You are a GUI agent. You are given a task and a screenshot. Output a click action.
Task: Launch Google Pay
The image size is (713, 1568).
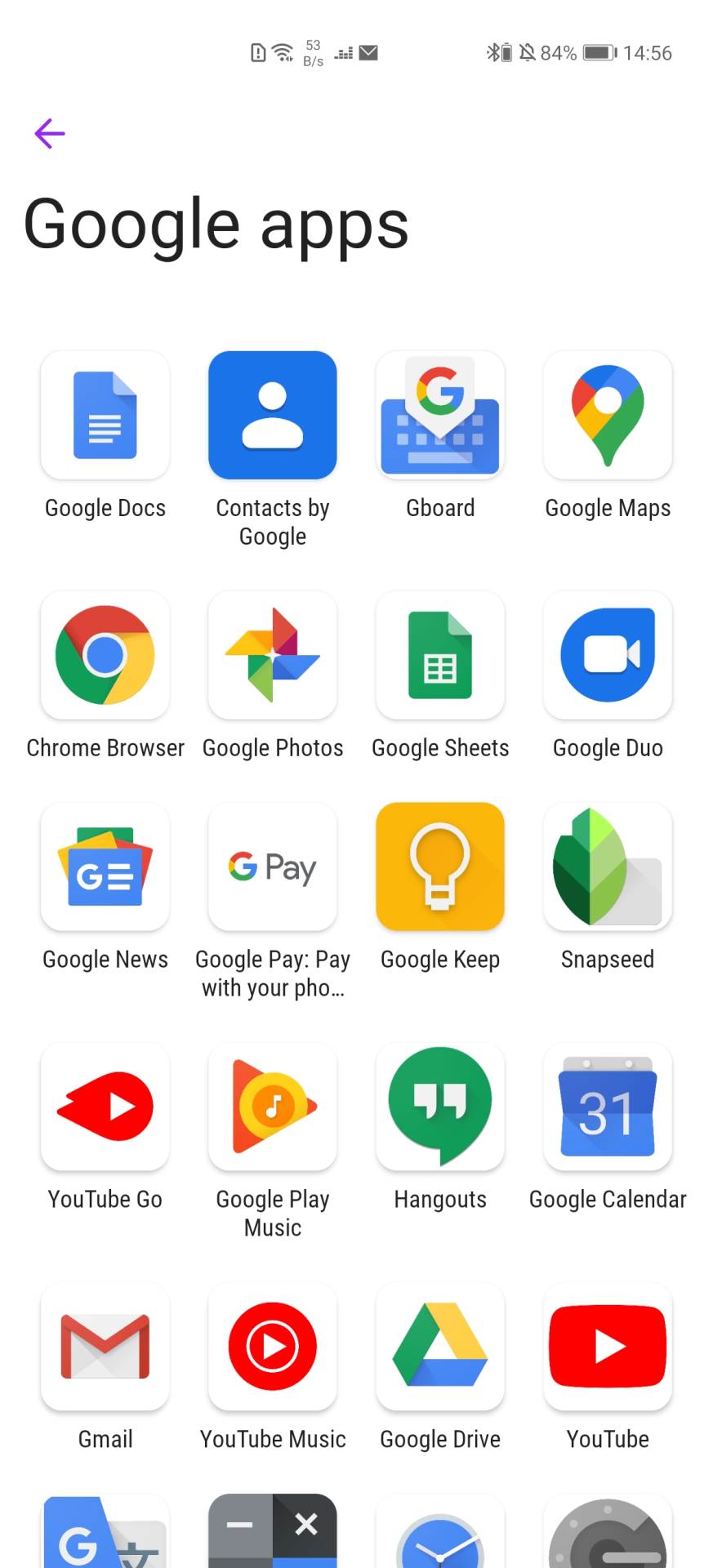coord(273,866)
